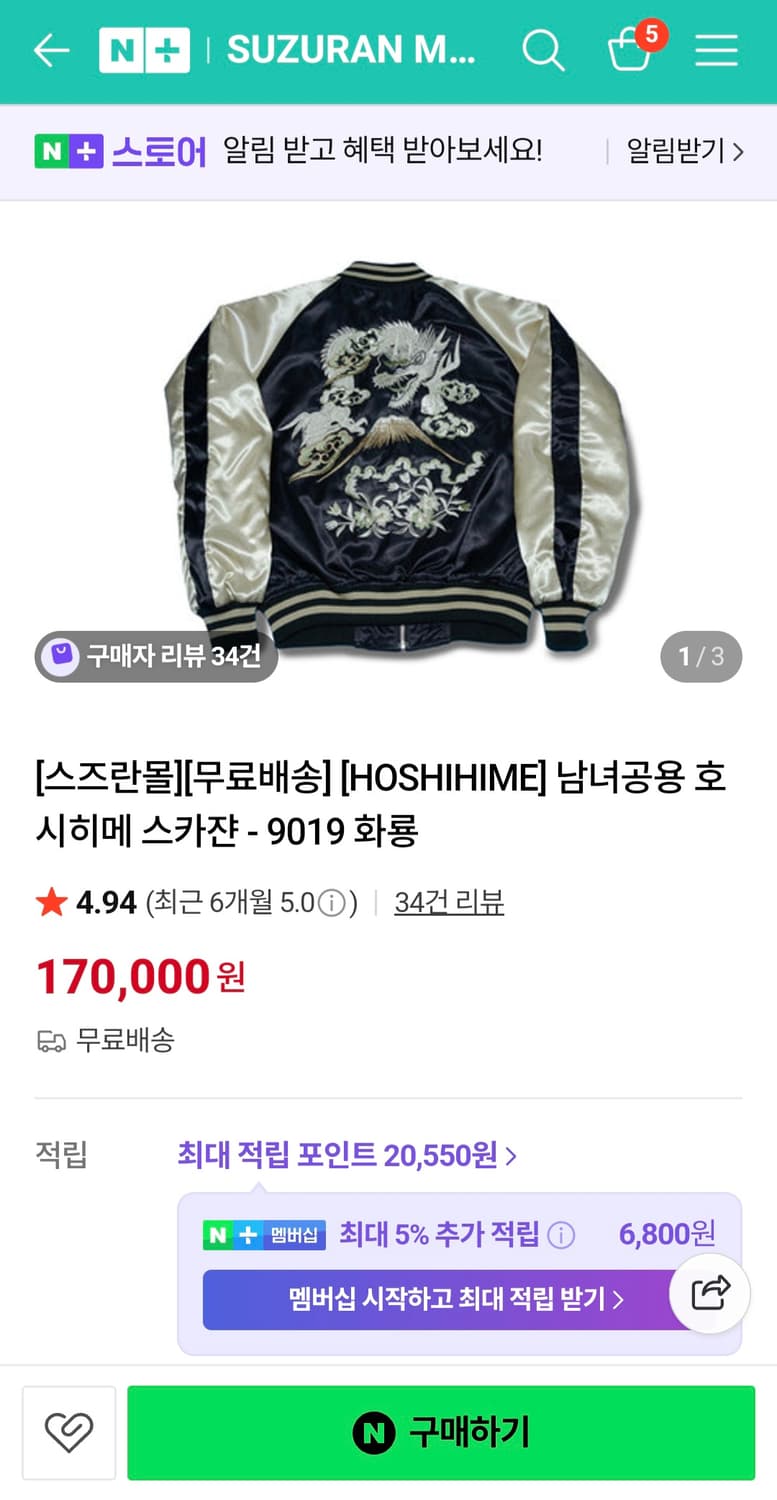Open the 34건 리뷰 link
Screen dimensions: 777x1500
coord(449,901)
